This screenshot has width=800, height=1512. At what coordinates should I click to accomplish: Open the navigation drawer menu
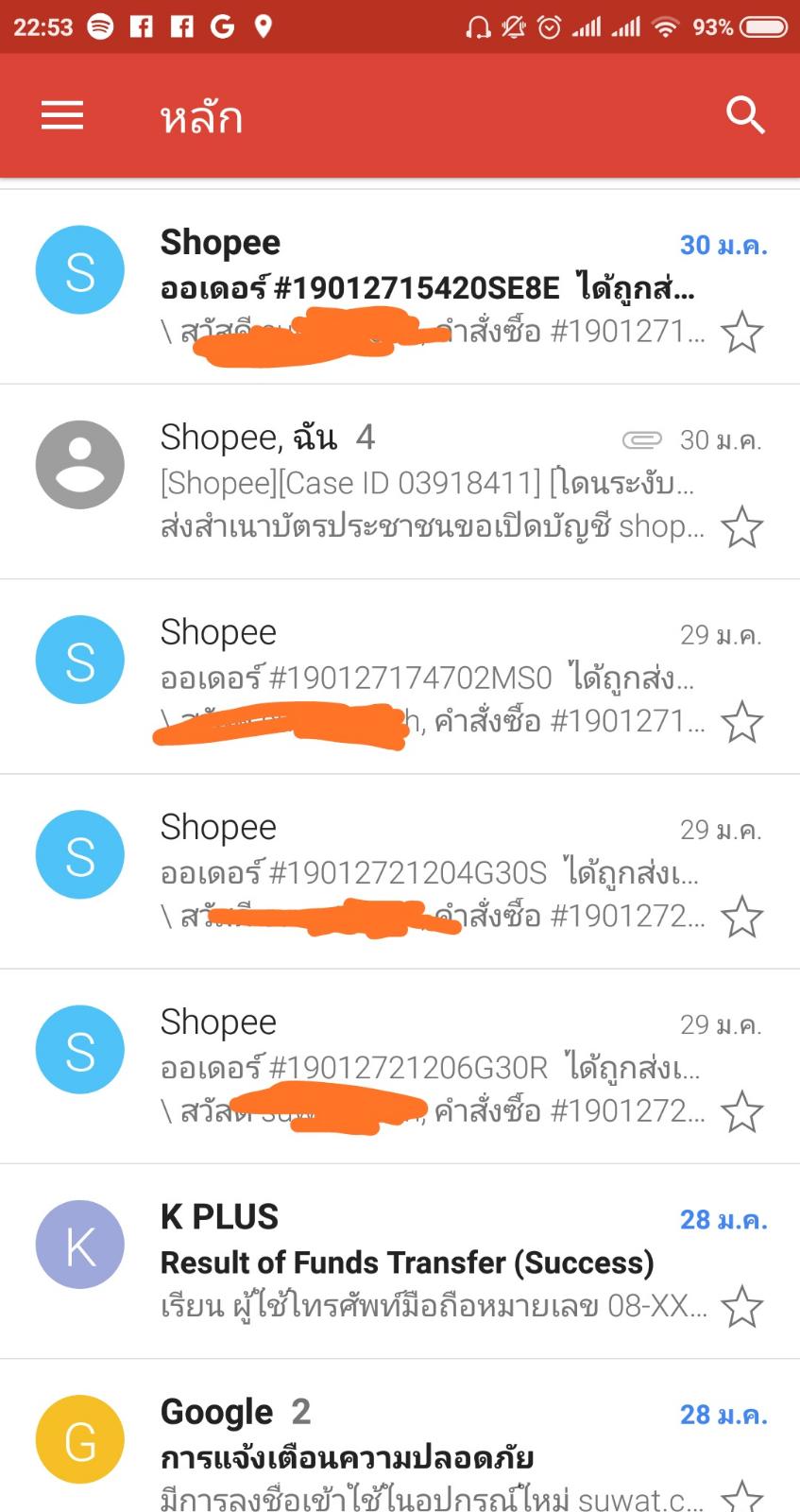[62, 116]
